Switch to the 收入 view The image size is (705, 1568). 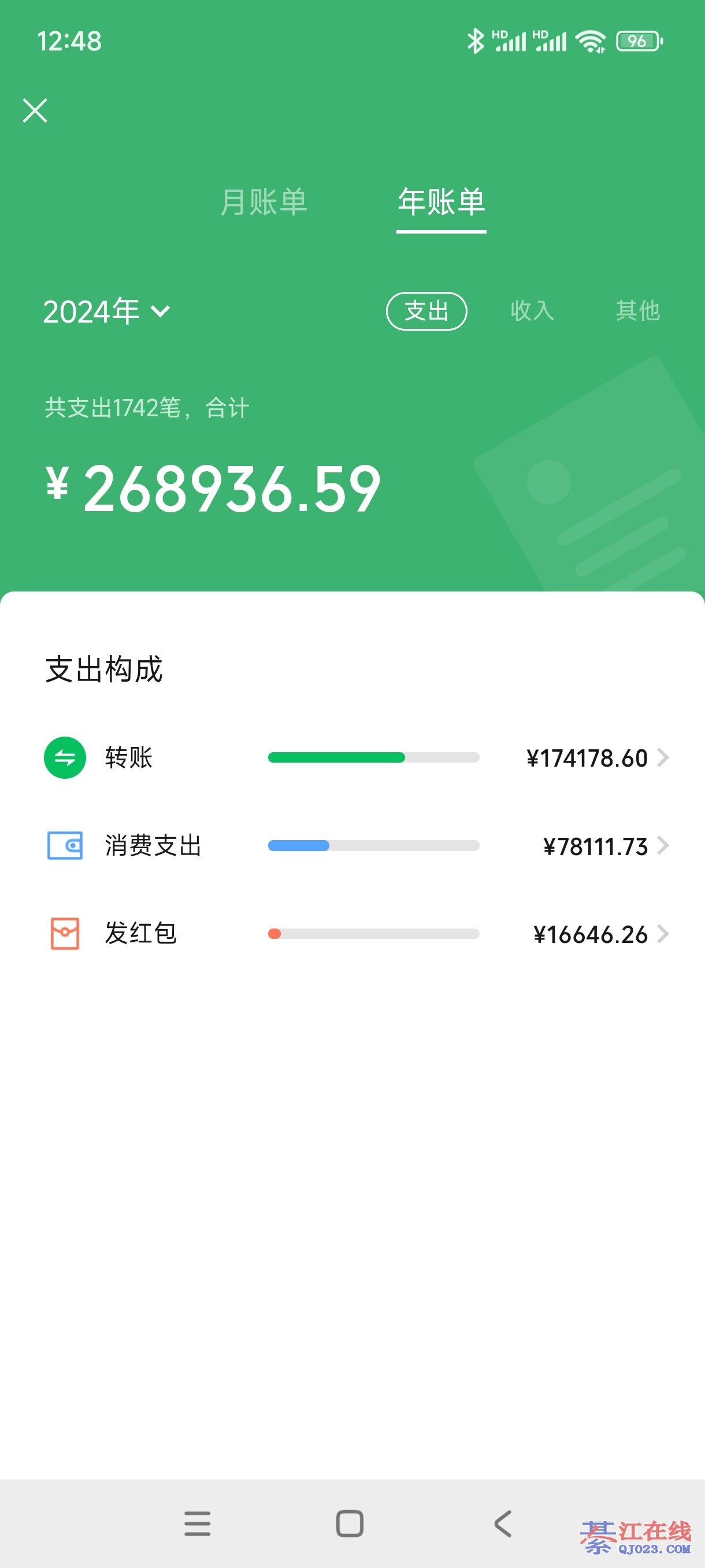[x=532, y=311]
